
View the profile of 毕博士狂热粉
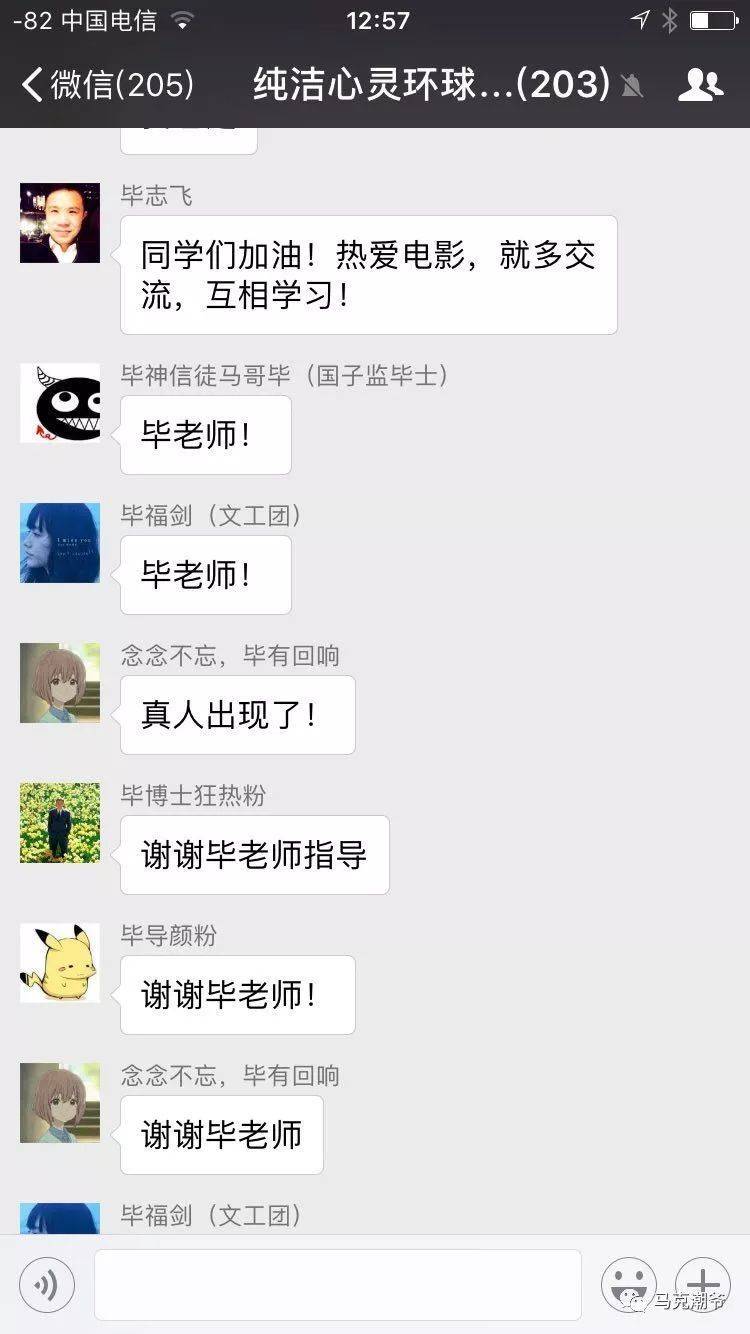[x=60, y=823]
